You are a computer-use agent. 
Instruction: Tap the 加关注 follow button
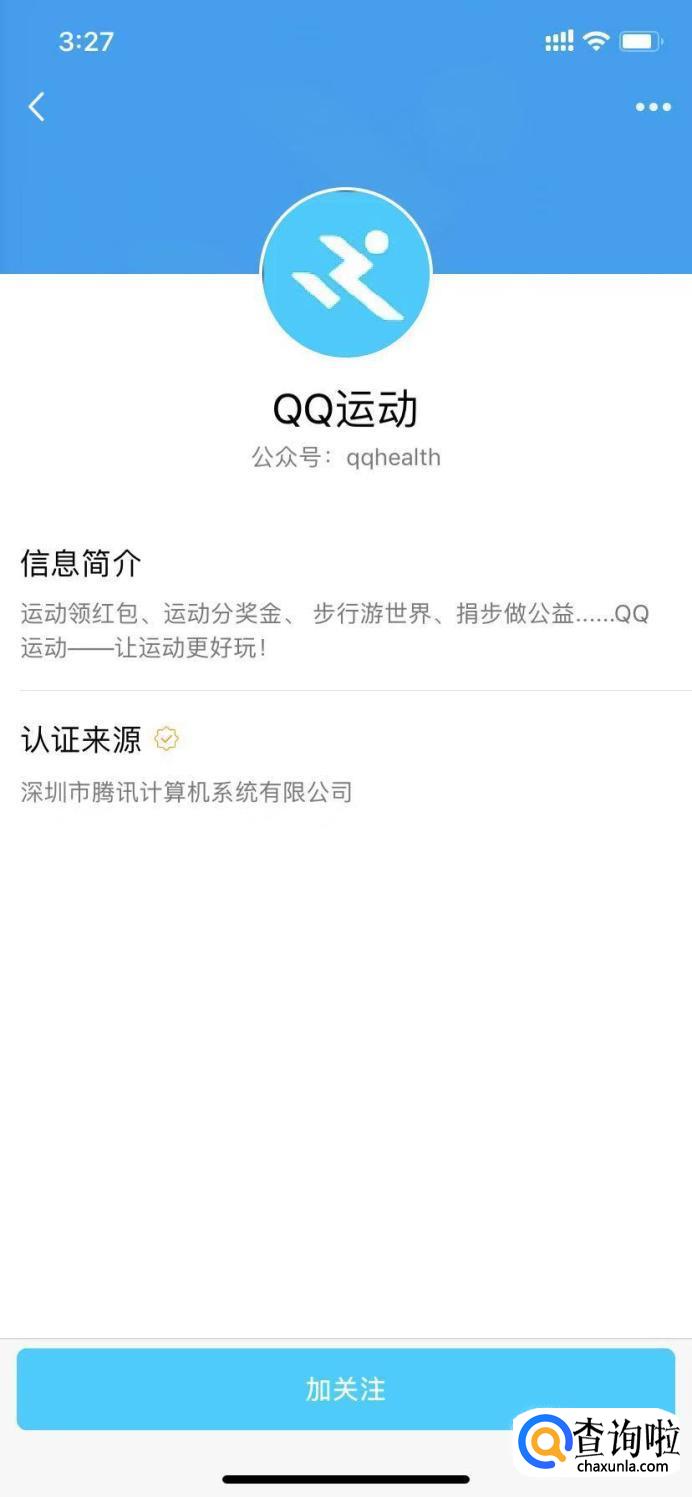[x=345, y=1389]
